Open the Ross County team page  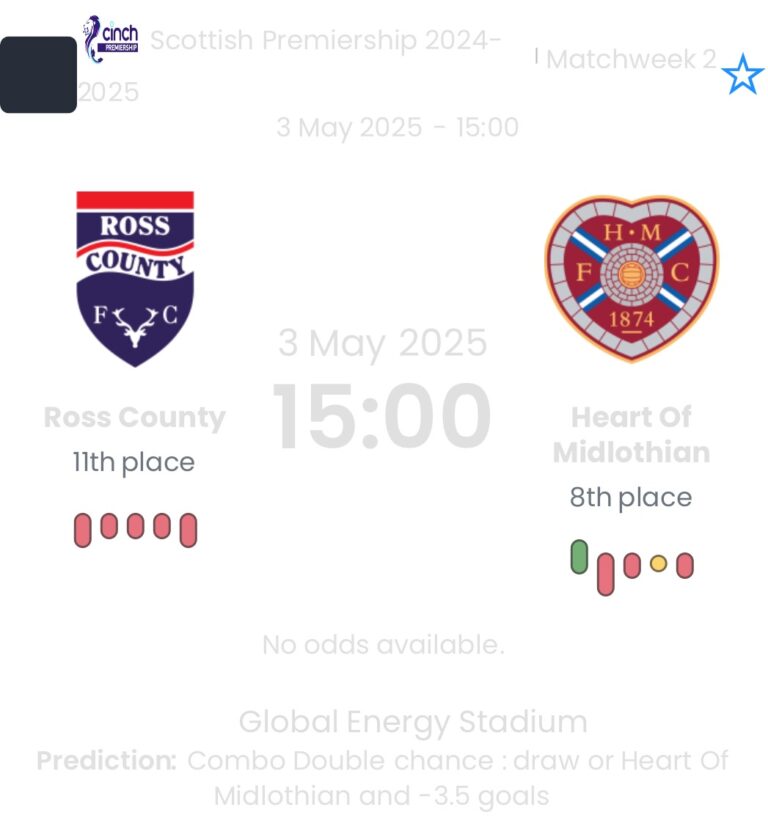(135, 417)
